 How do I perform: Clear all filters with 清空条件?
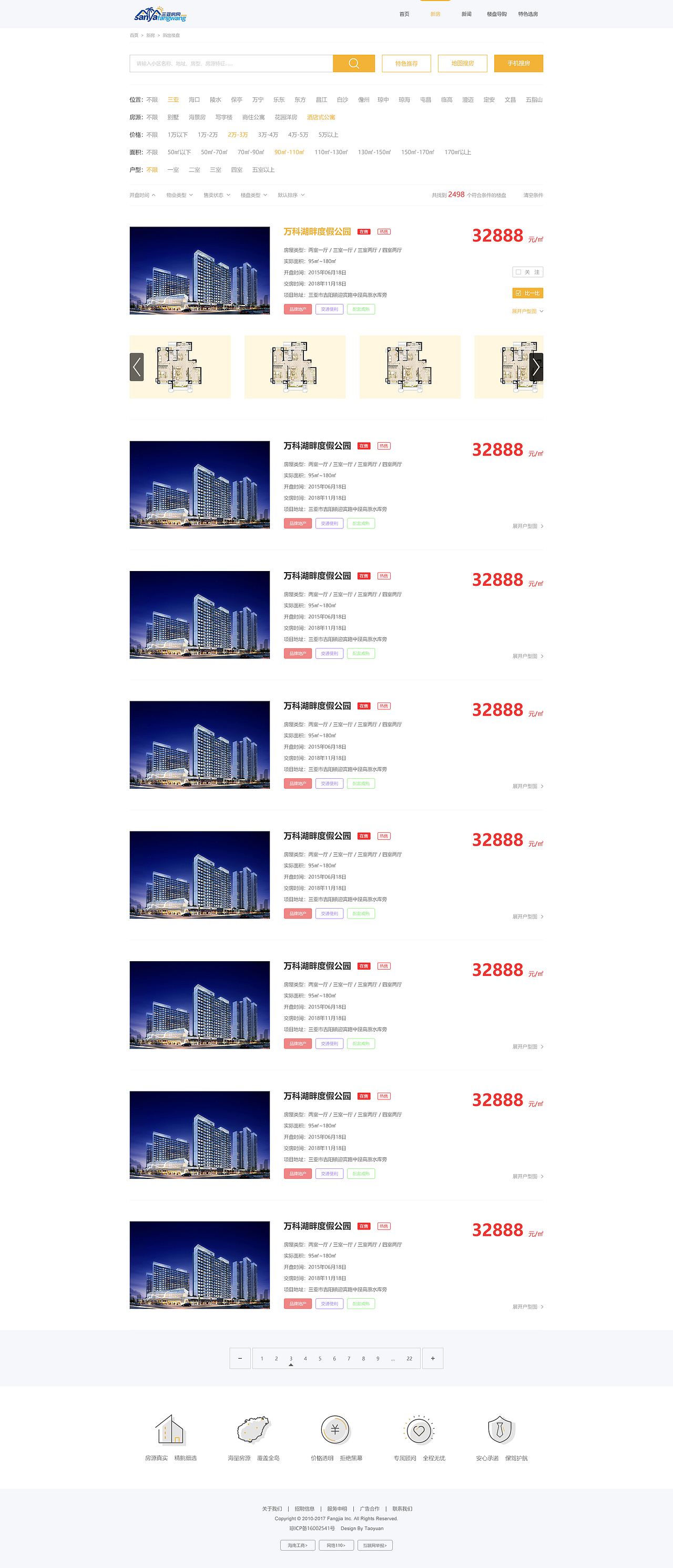click(x=533, y=196)
